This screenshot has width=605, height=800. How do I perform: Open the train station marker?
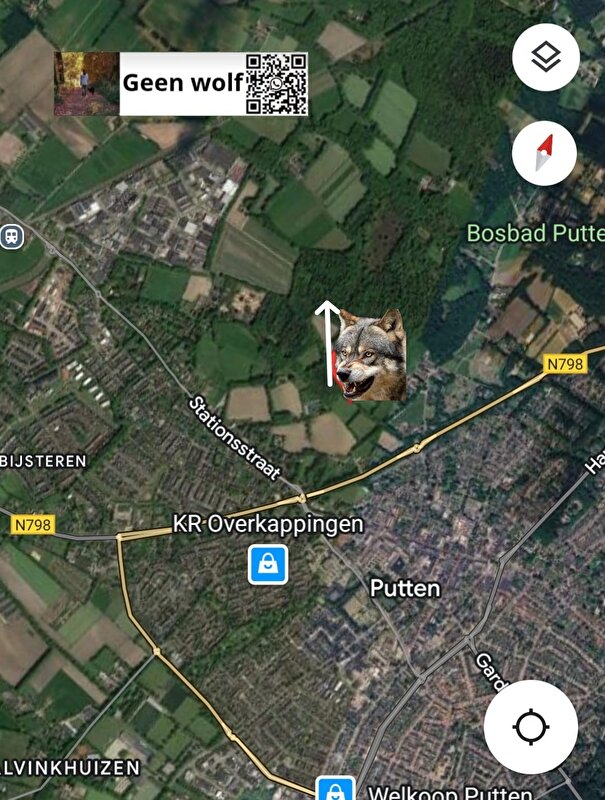(x=11, y=236)
